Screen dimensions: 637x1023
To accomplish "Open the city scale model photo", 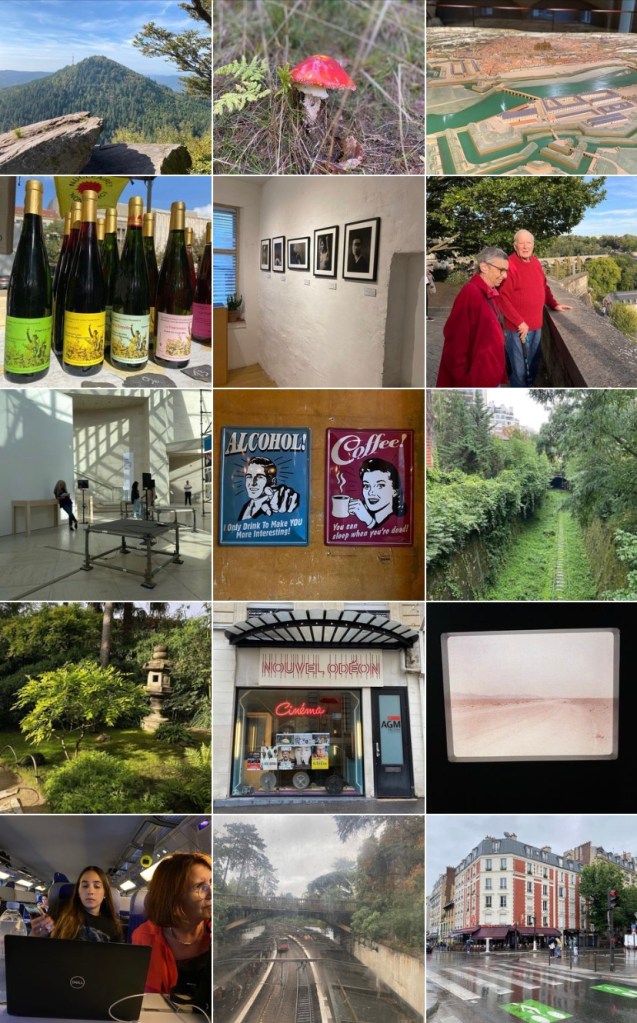I will click(x=531, y=87).
